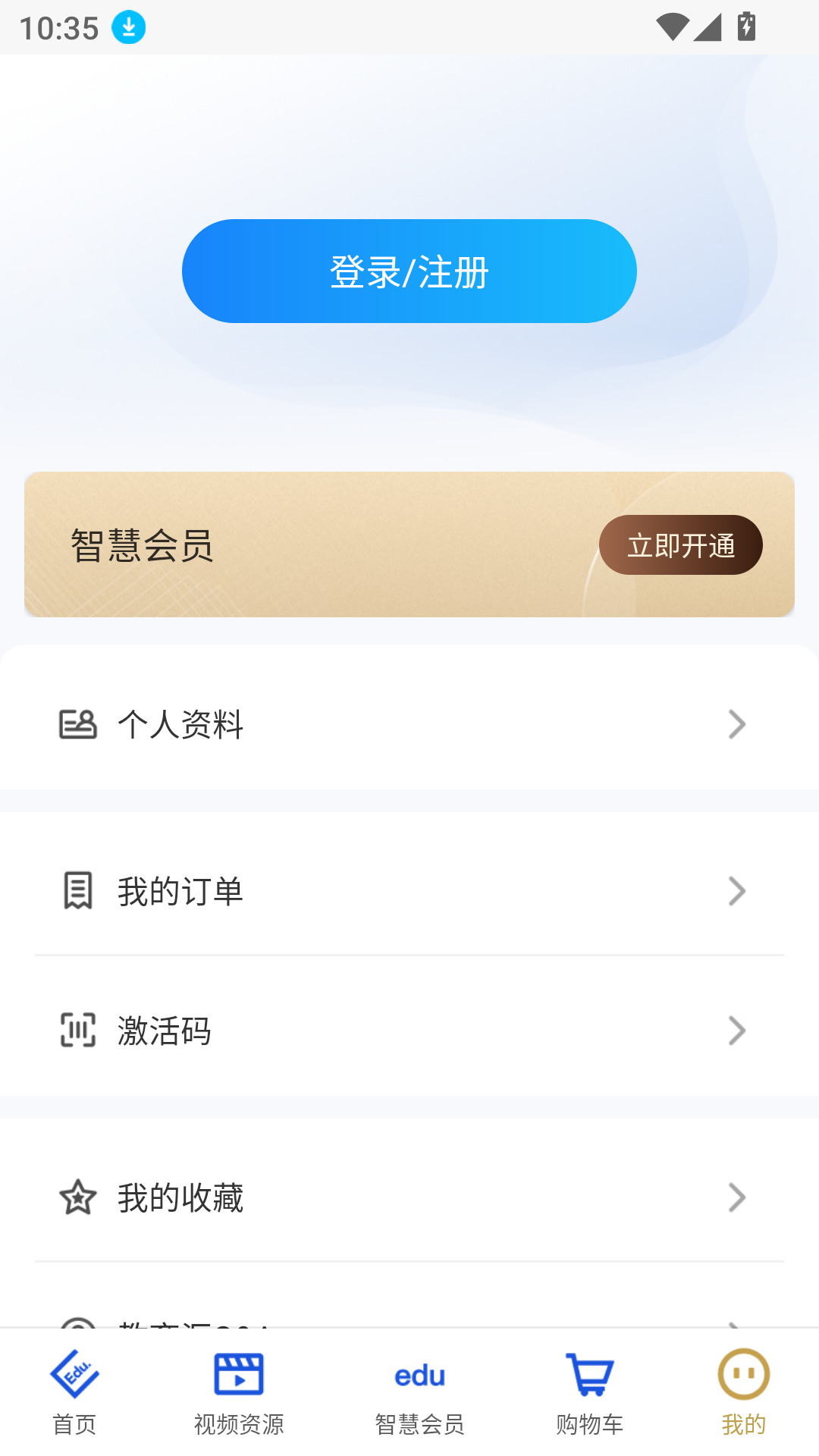
Task: Open 我的订单 via its right arrow
Action: tap(736, 891)
